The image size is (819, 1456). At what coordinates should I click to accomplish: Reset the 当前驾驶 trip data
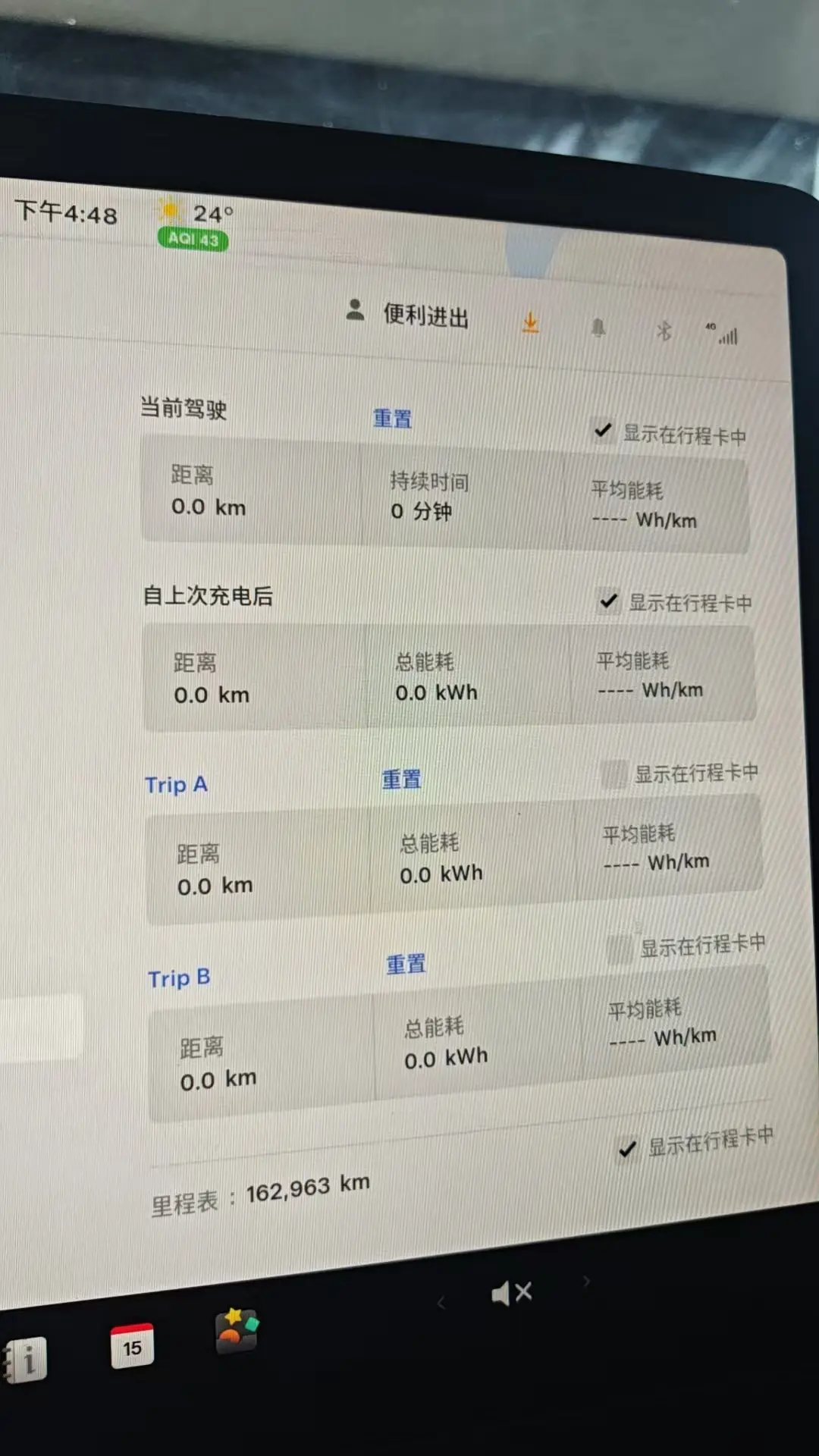(x=392, y=419)
